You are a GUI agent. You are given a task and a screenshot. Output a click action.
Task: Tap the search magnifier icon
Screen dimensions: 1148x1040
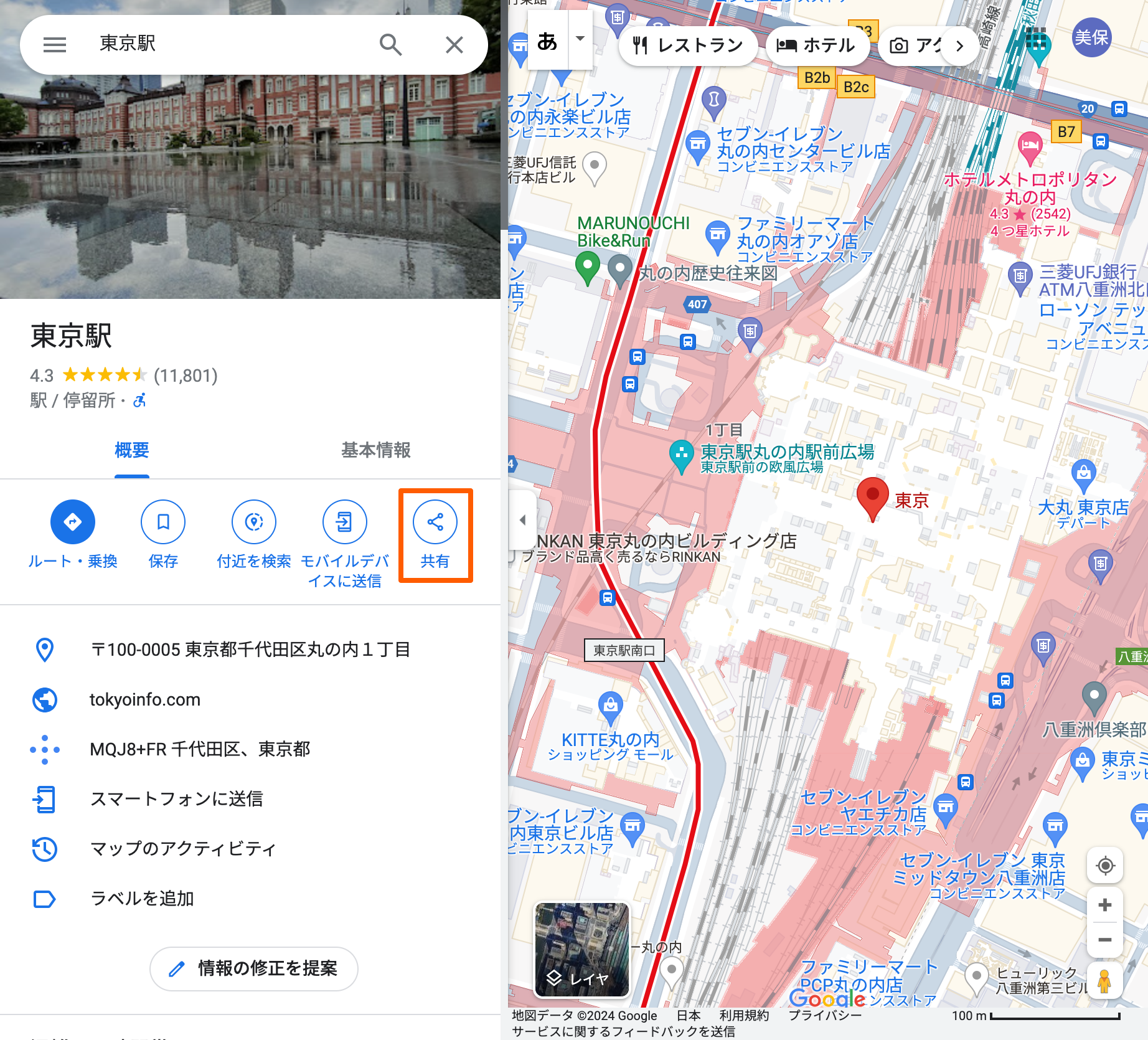(x=390, y=45)
